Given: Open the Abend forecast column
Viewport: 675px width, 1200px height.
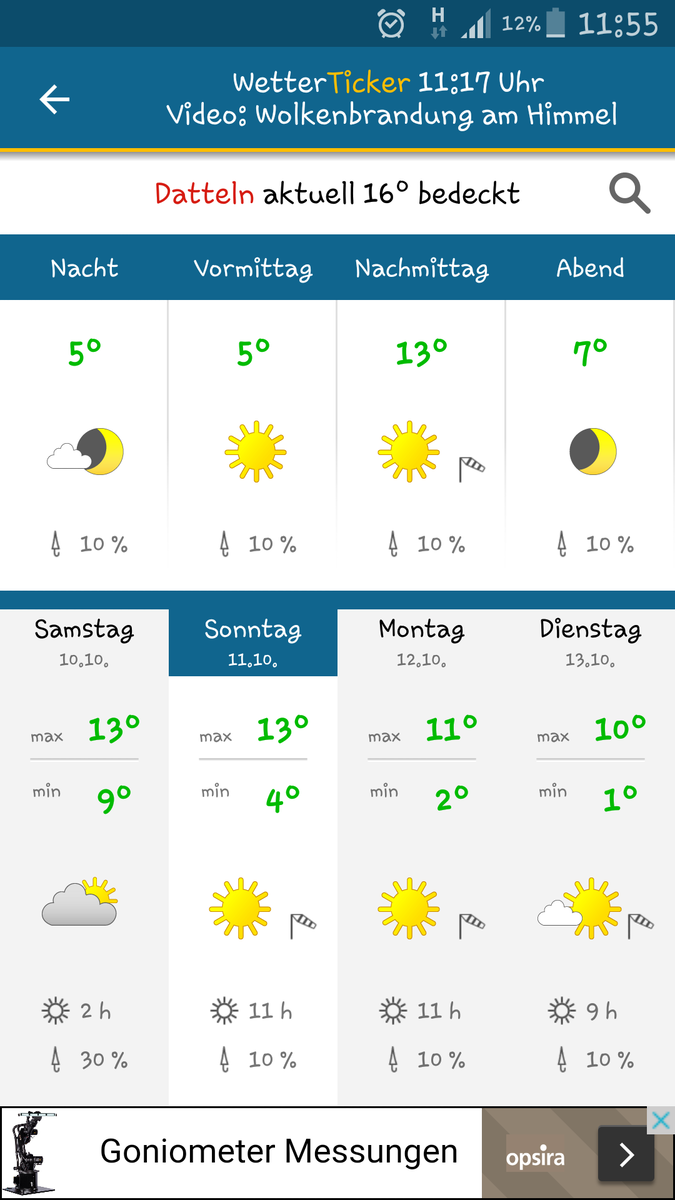Looking at the screenshot, I should coord(590,268).
